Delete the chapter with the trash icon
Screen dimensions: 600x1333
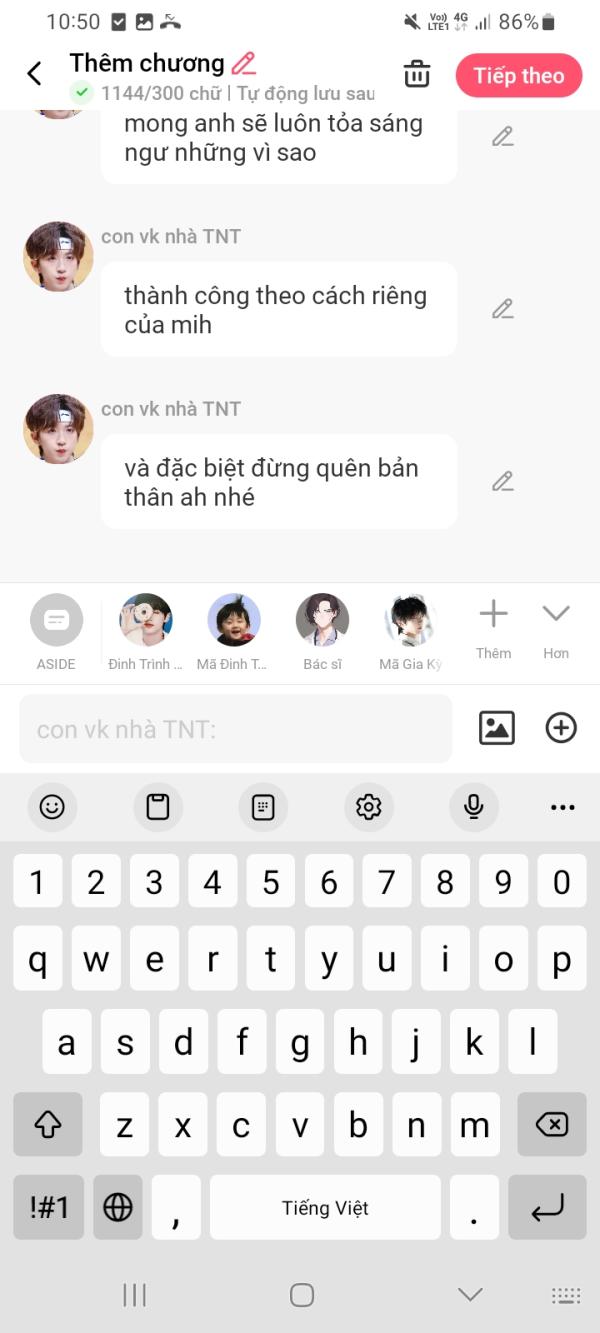tap(417, 74)
